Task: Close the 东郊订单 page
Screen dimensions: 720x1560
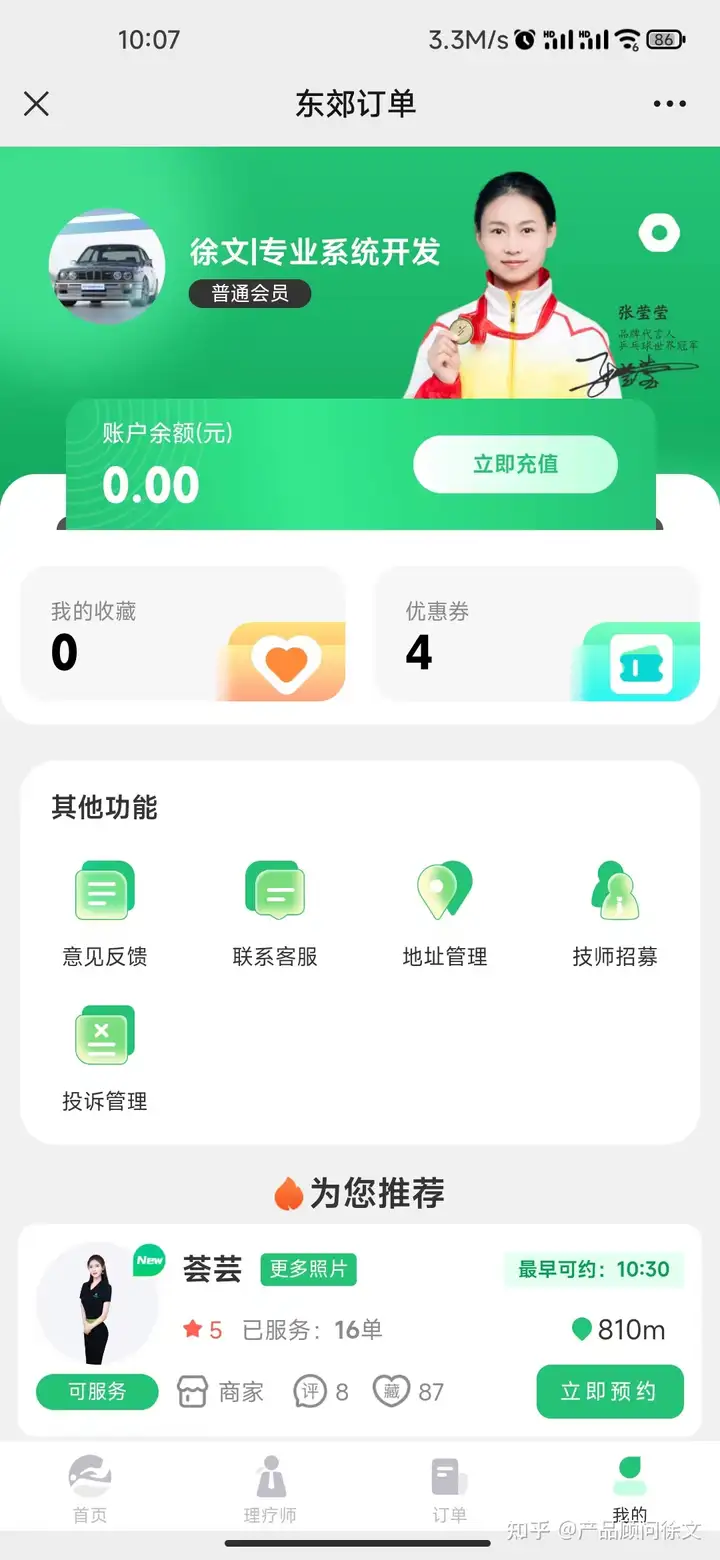Action: 36,104
